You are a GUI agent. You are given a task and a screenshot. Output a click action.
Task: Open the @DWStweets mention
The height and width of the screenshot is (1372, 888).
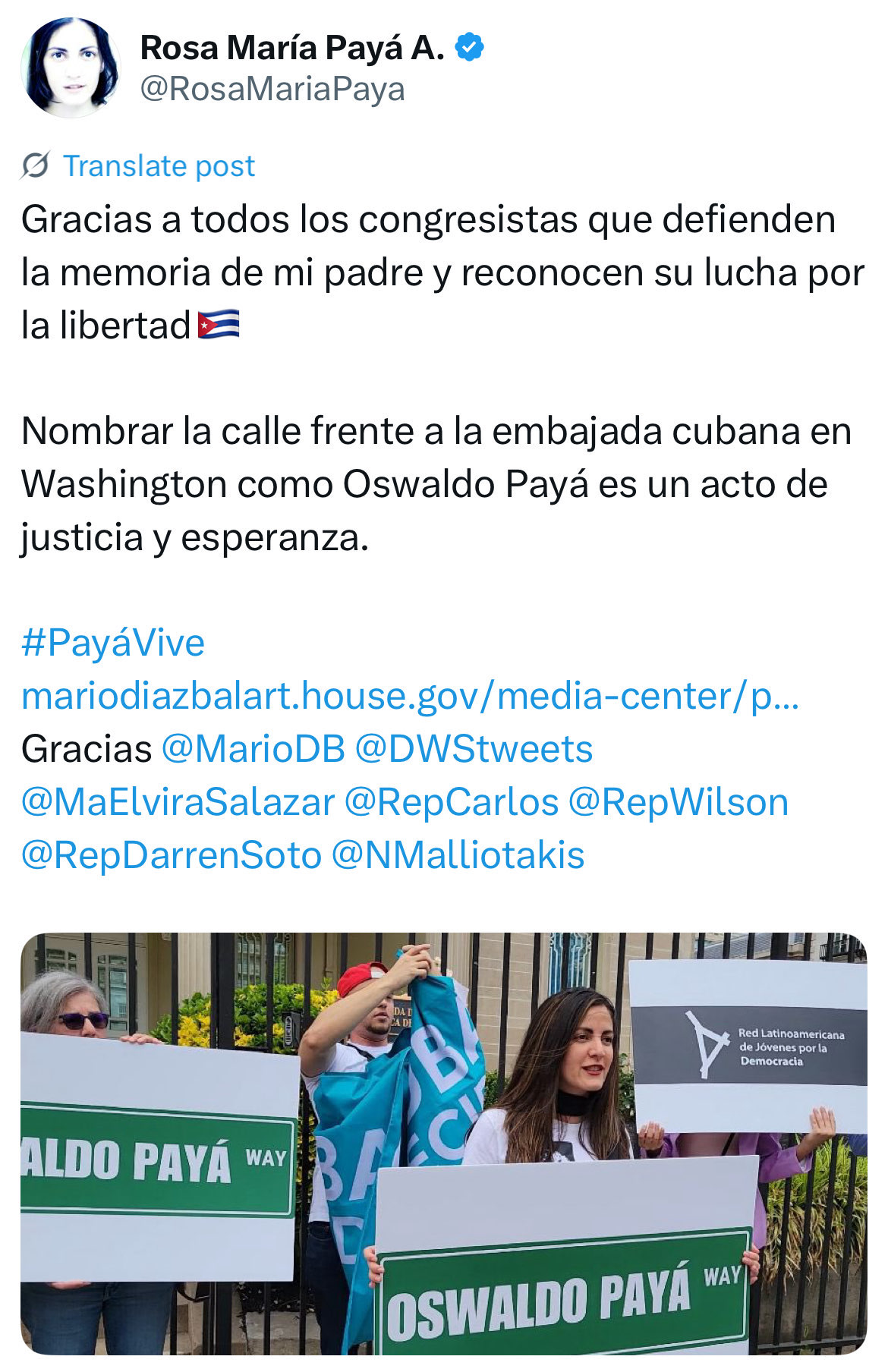point(474,749)
